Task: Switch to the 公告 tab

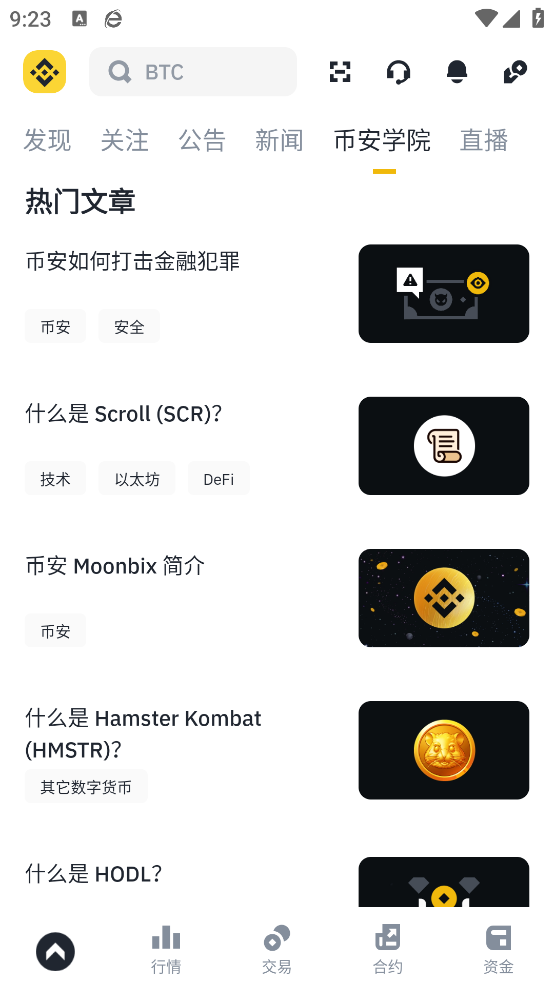Action: click(202, 140)
